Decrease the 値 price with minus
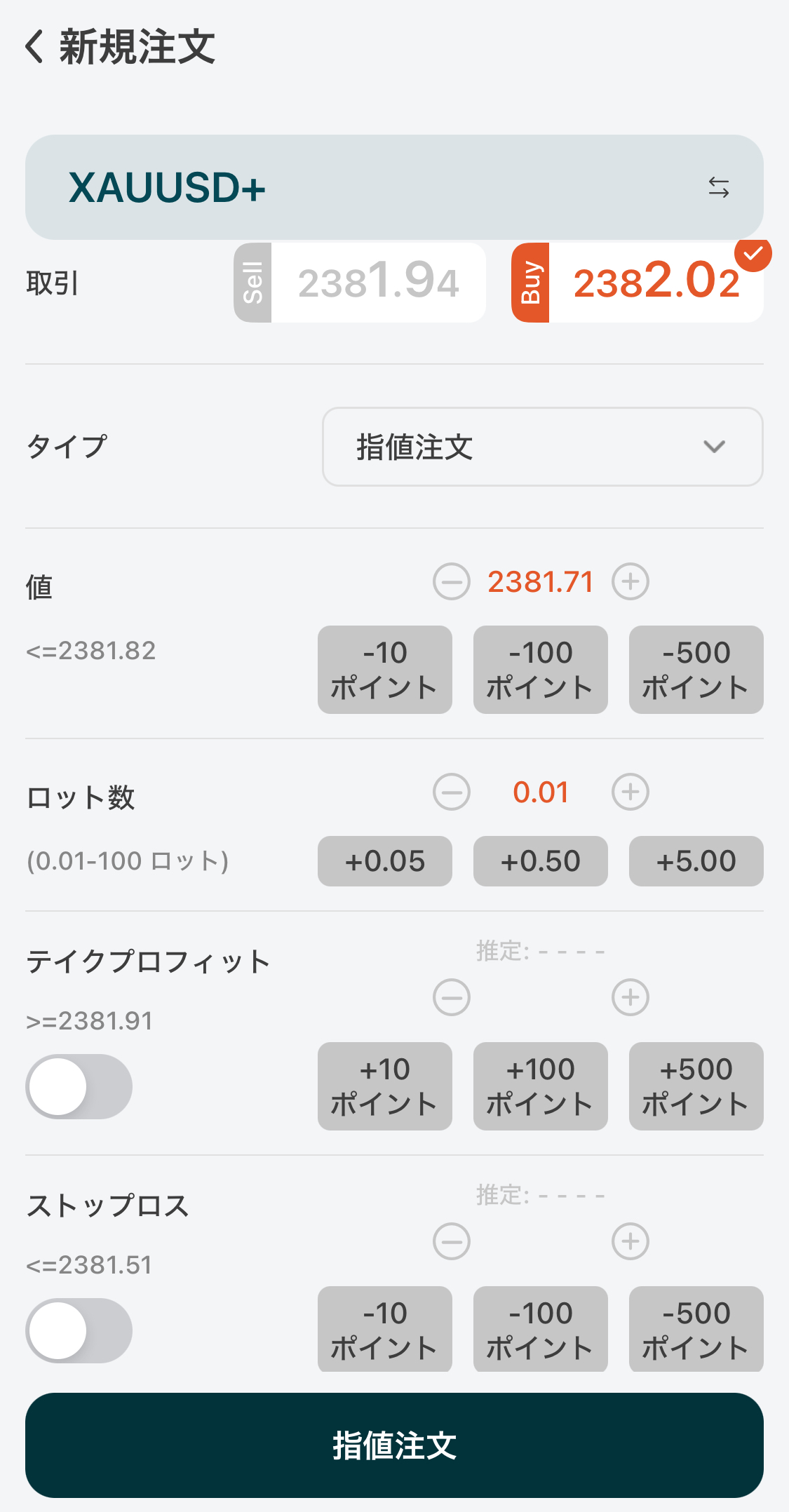The width and height of the screenshot is (789, 1512). pos(452,582)
